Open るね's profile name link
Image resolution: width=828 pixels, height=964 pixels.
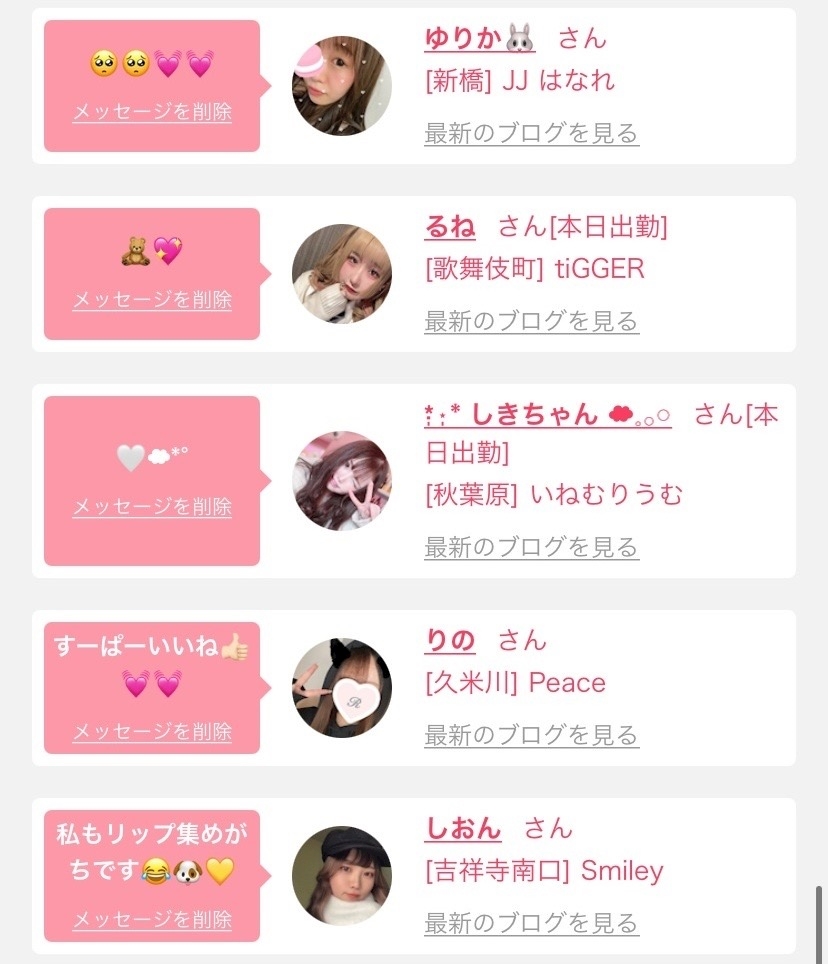450,226
